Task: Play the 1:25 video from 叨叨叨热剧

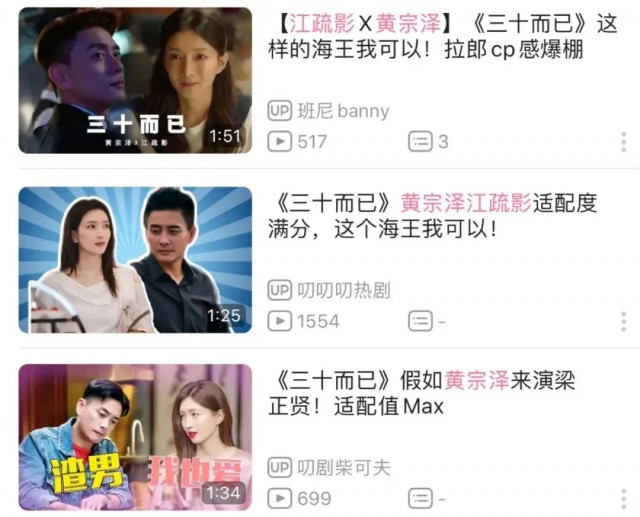Action: click(135, 259)
